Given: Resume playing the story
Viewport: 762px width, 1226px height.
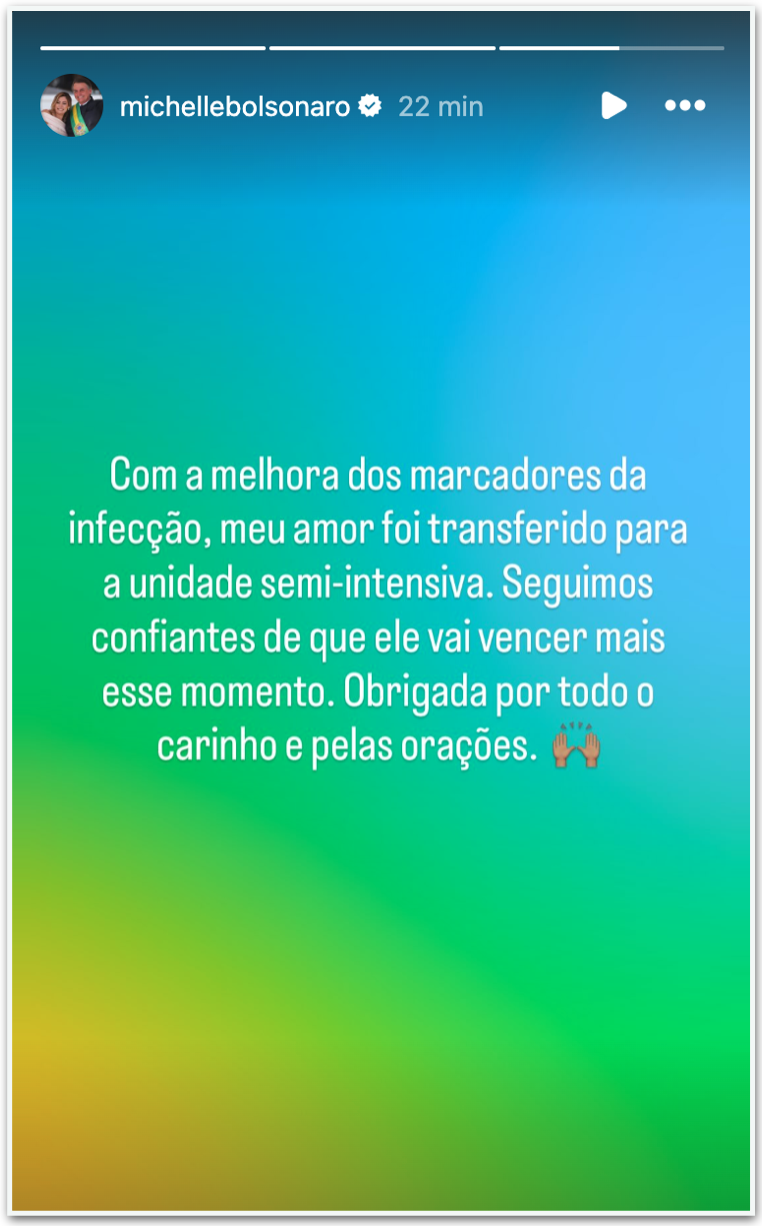Looking at the screenshot, I should pyautogui.click(x=614, y=105).
